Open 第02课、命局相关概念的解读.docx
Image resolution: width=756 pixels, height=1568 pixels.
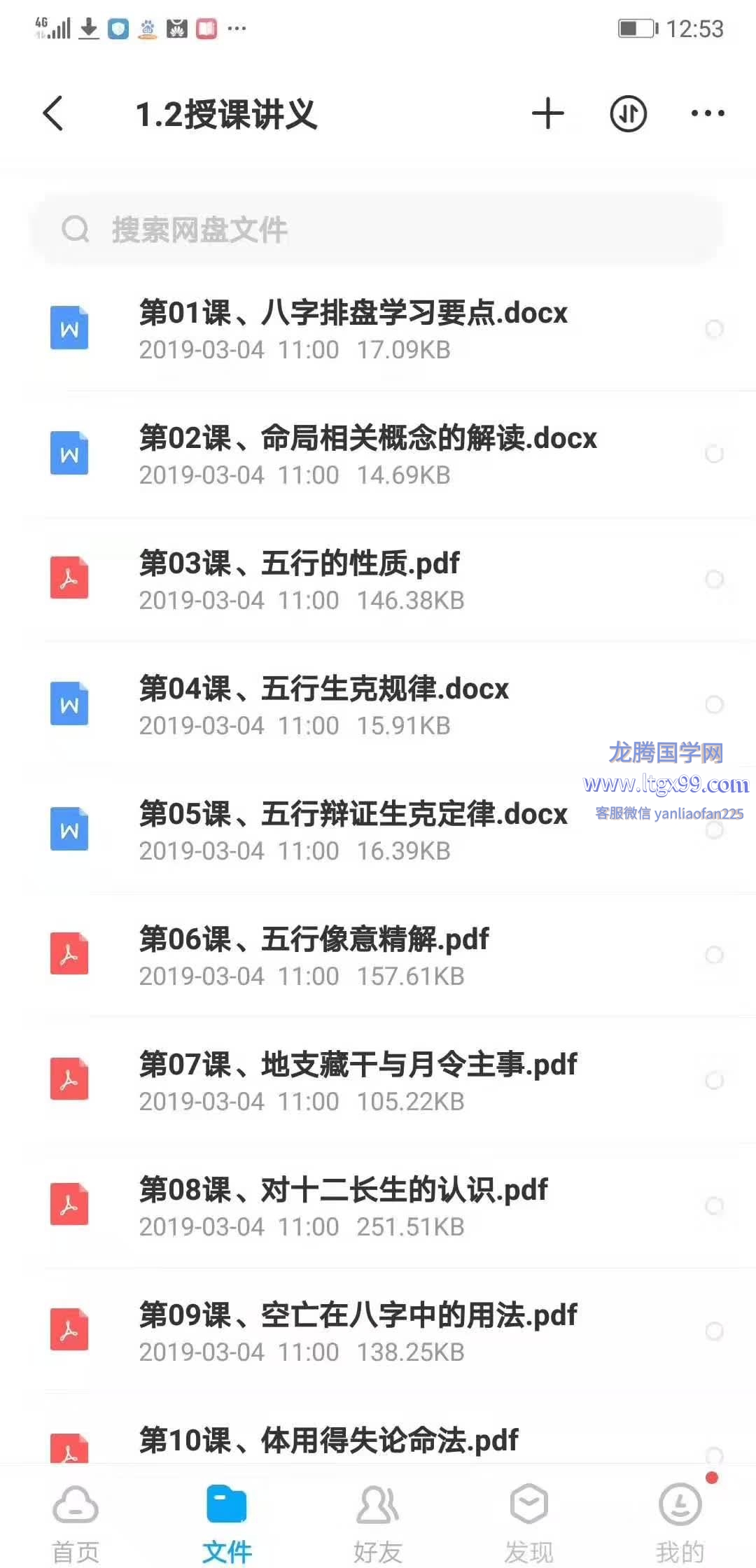[x=378, y=455]
